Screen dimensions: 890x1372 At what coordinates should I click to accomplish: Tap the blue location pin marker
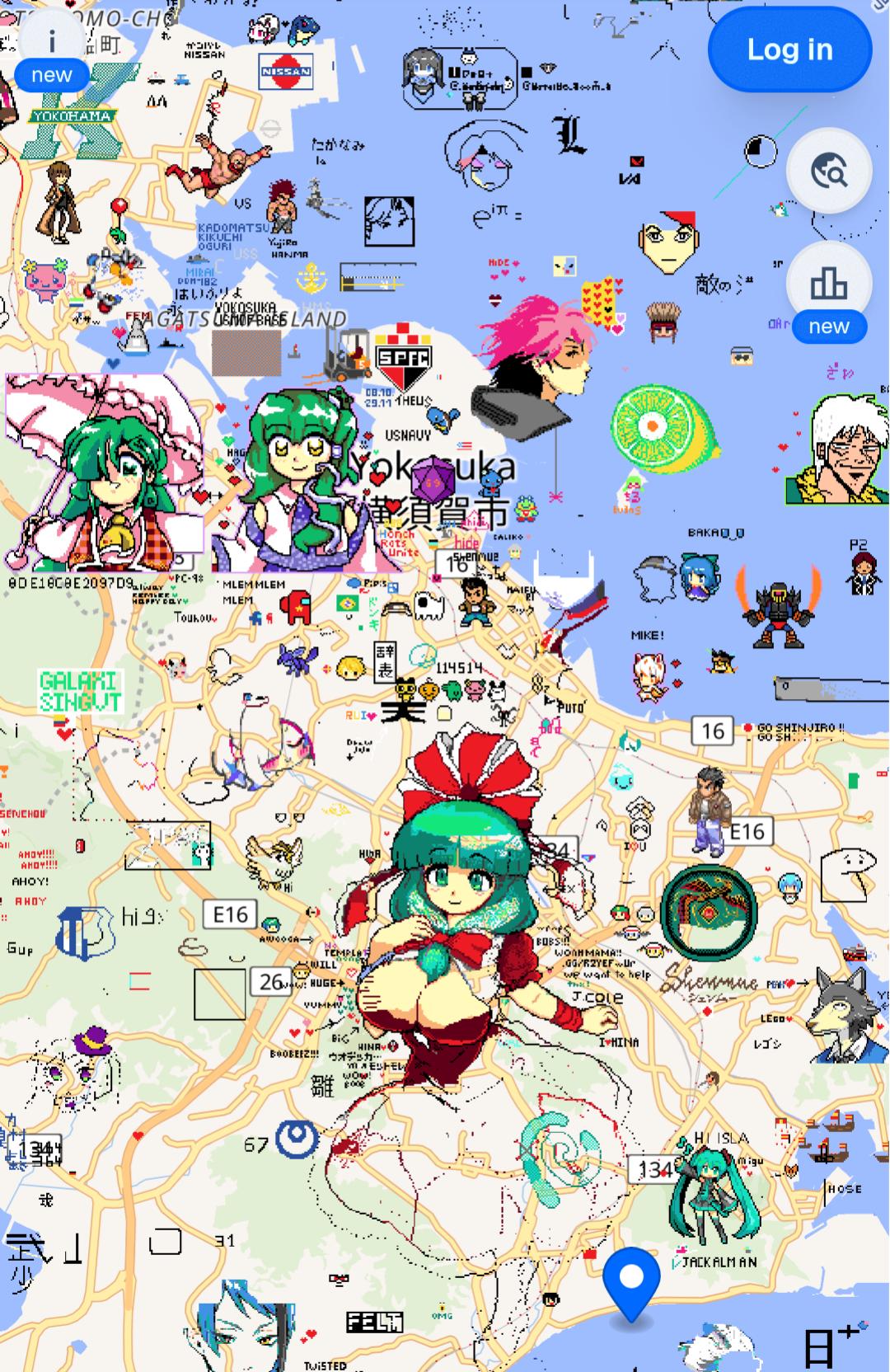click(x=631, y=1282)
